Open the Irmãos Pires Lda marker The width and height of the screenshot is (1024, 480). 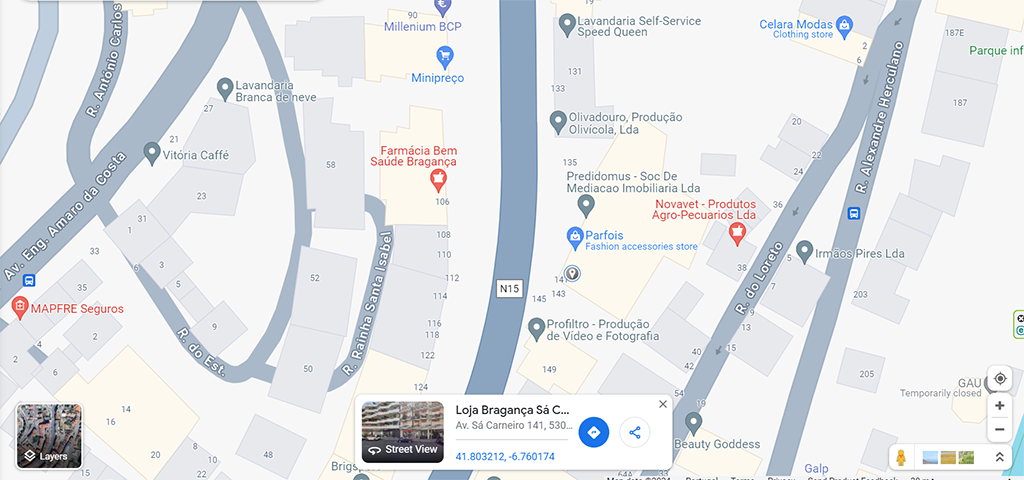804,249
